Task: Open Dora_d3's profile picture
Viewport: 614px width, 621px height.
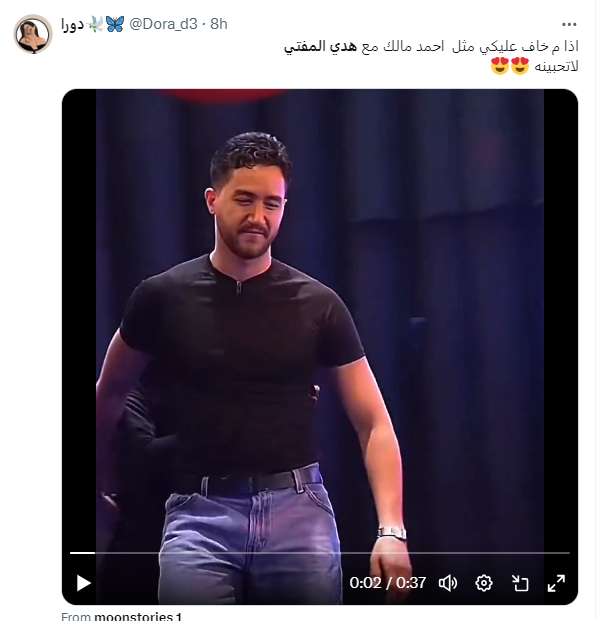Action: [x=32, y=33]
